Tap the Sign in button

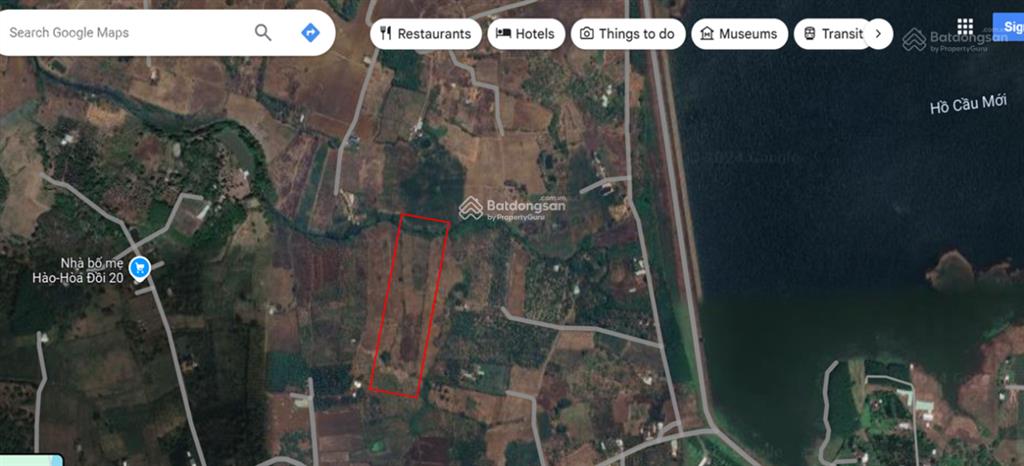[1008, 27]
